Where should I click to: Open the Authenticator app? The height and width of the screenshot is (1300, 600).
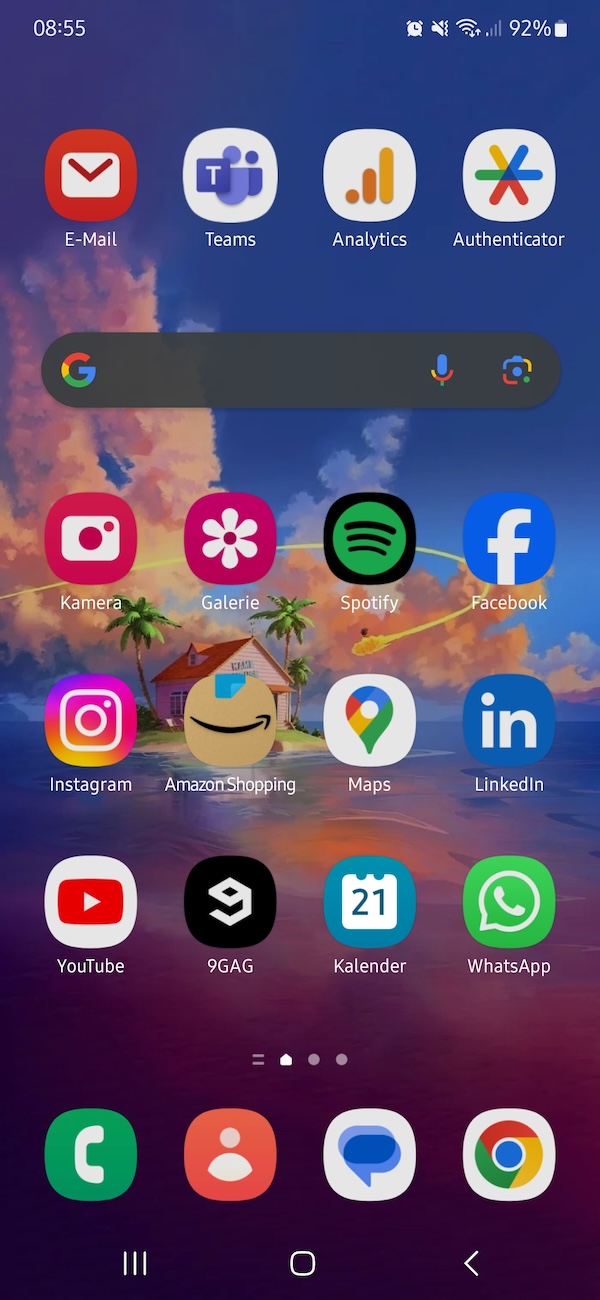[508, 175]
